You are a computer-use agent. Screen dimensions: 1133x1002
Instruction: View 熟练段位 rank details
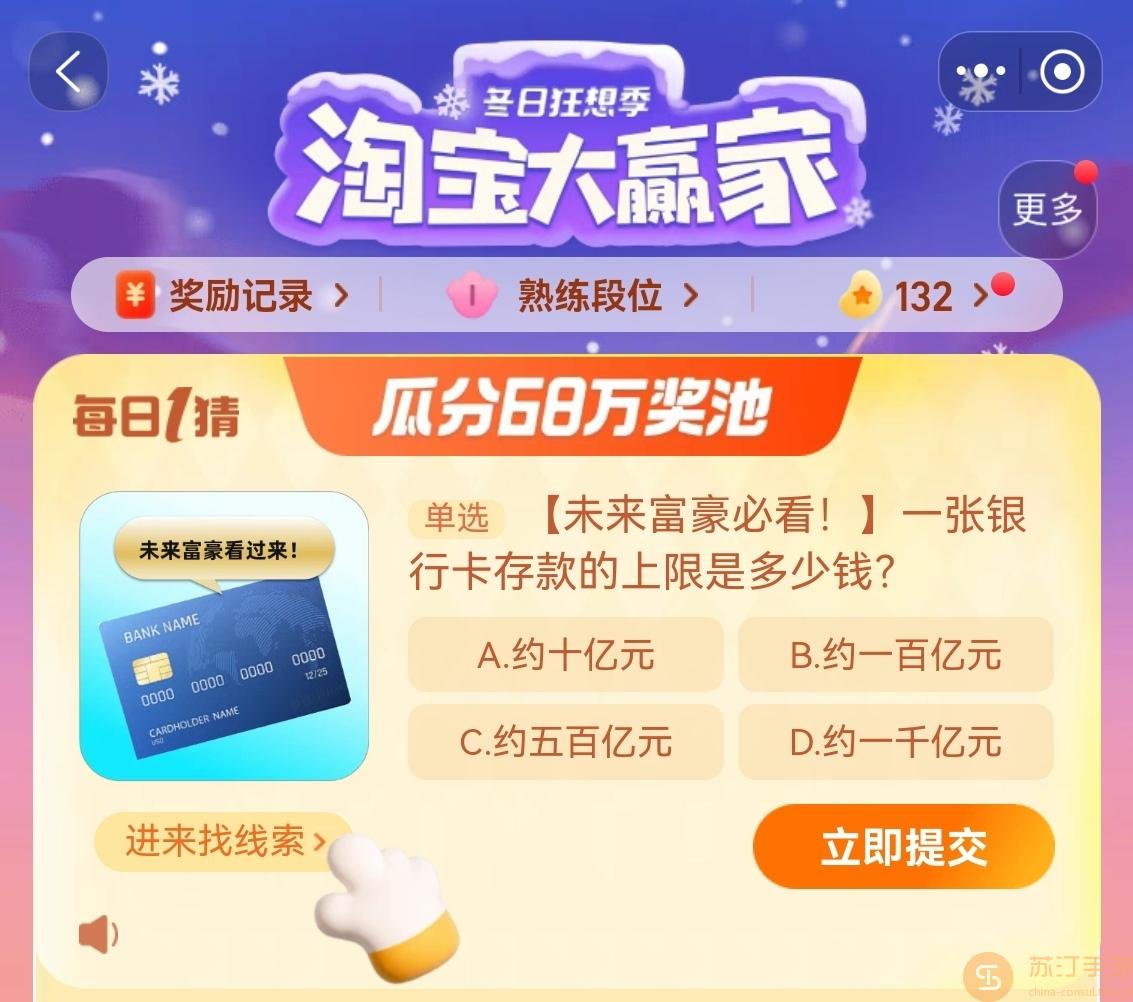click(x=571, y=296)
